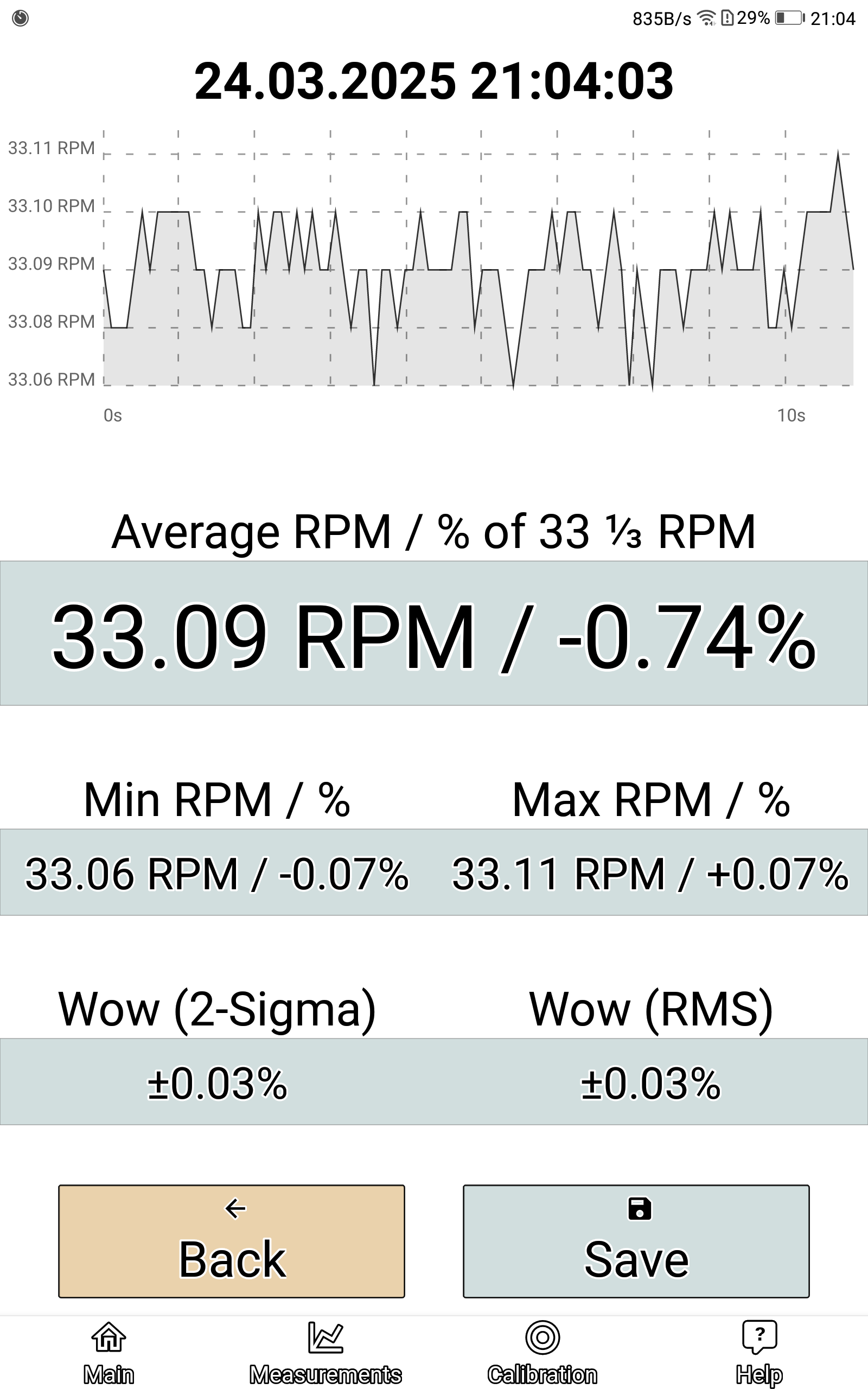Switch to the Calibration tab
The width and height of the screenshot is (868, 1389).
tap(542, 1353)
